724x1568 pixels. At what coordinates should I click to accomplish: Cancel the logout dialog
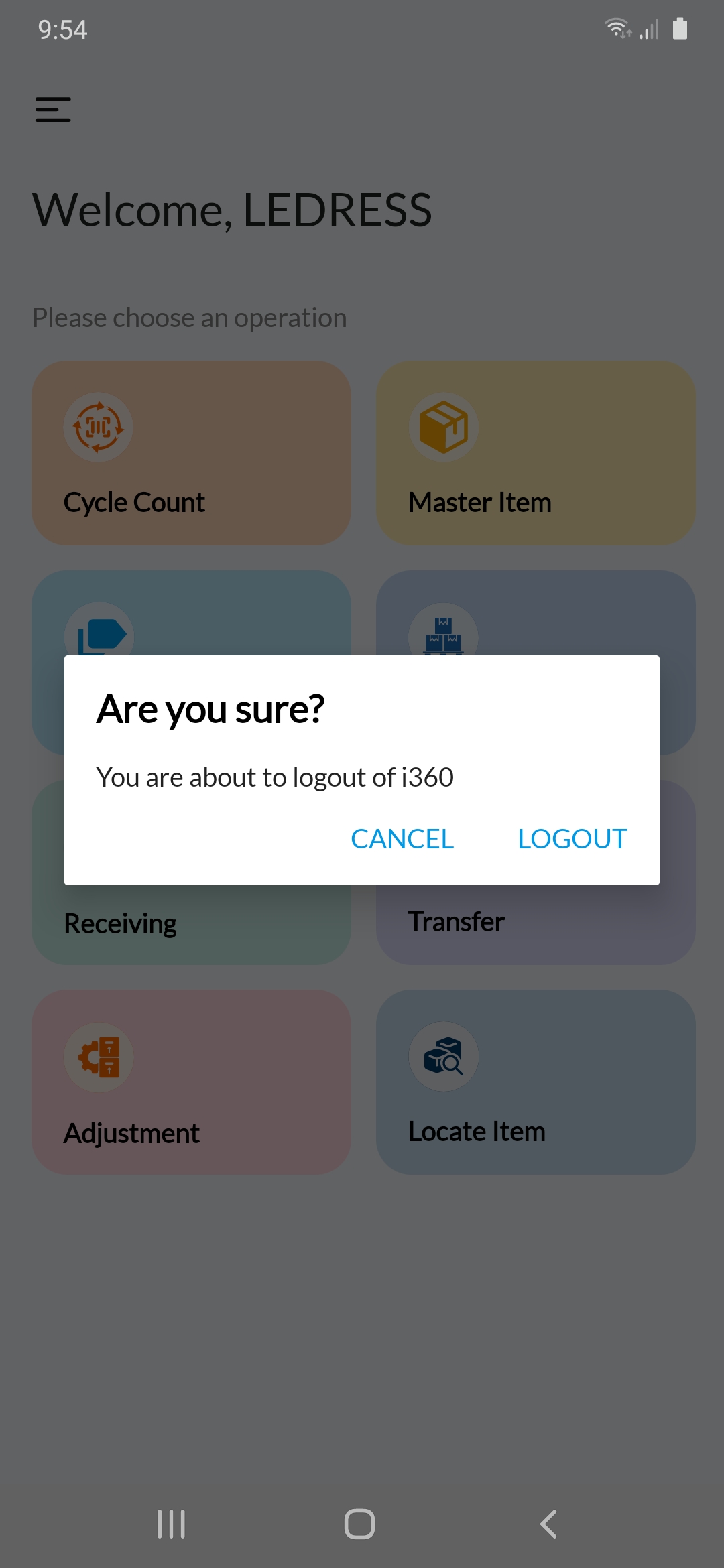coord(402,839)
